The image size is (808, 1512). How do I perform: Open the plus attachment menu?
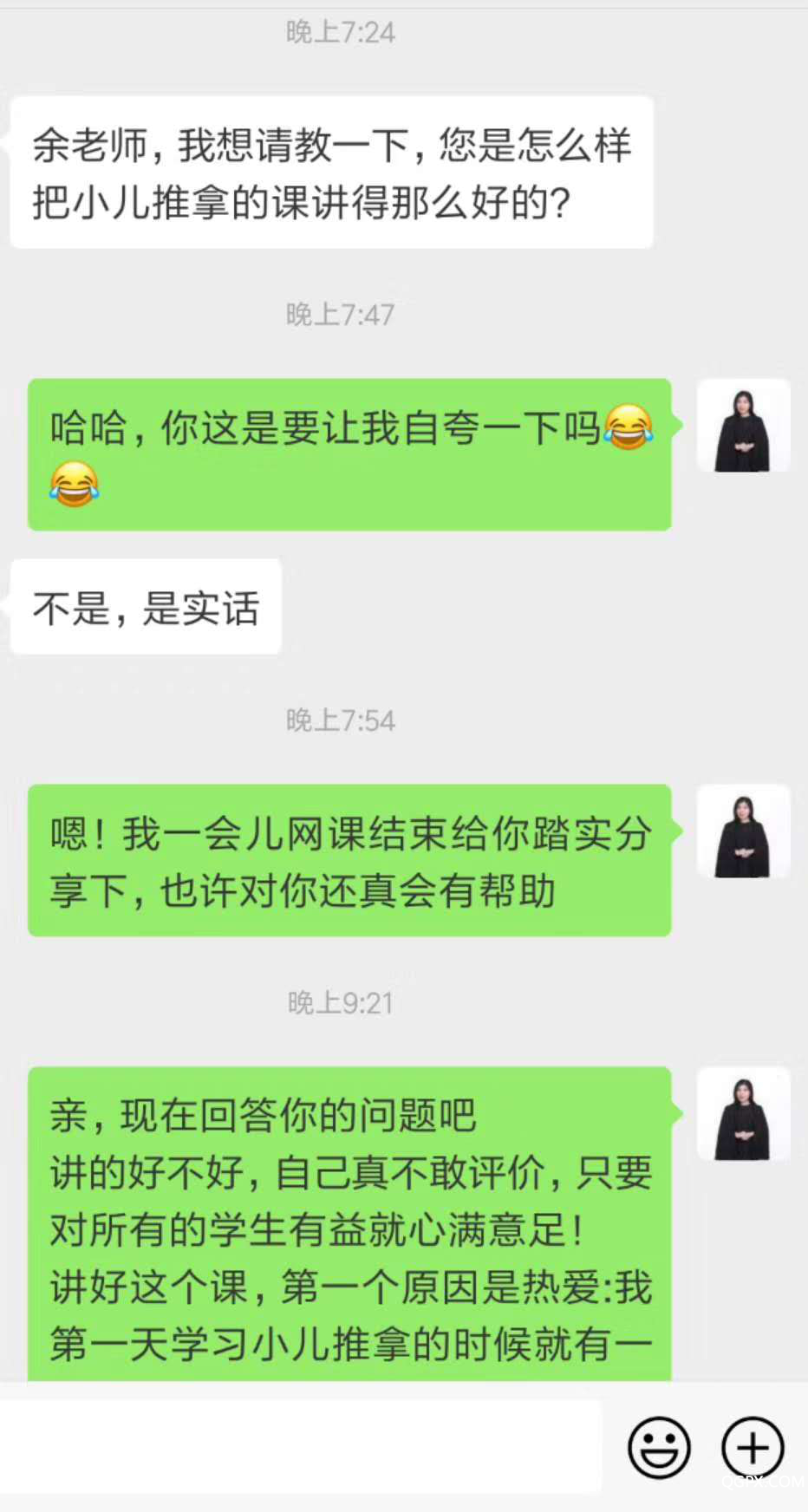pyautogui.click(x=753, y=1447)
